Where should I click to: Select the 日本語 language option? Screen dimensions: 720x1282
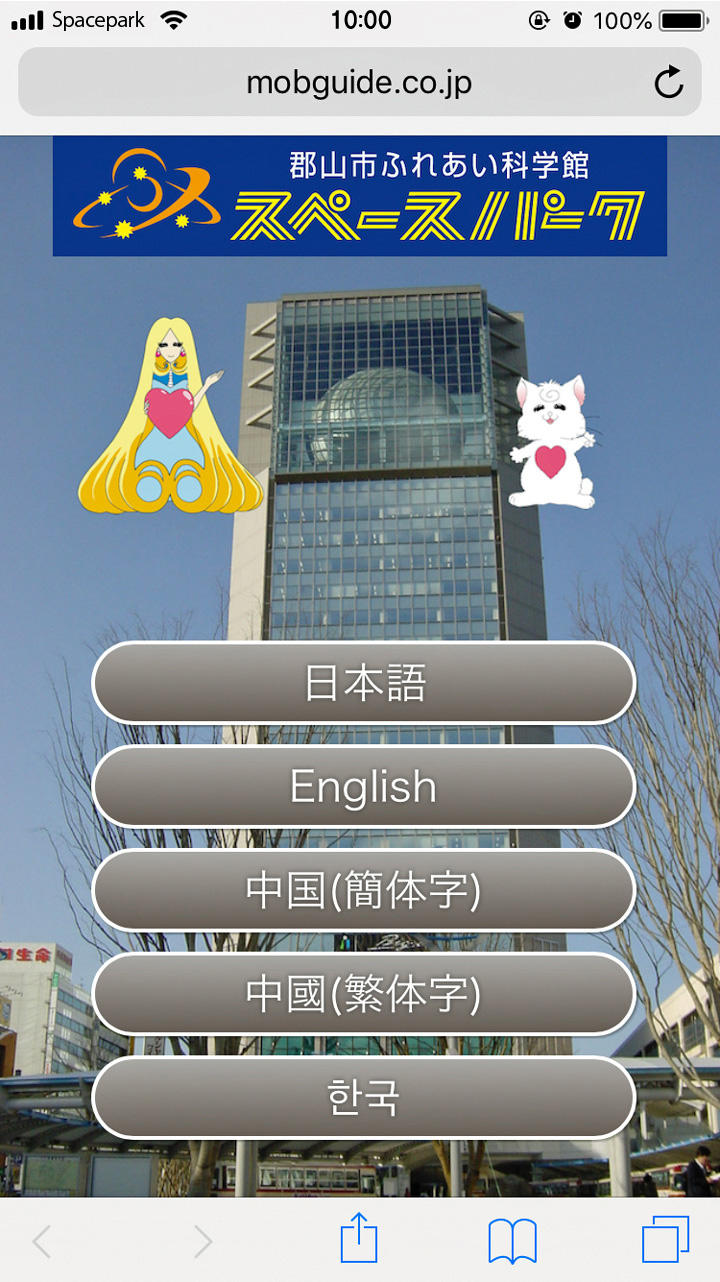point(363,684)
